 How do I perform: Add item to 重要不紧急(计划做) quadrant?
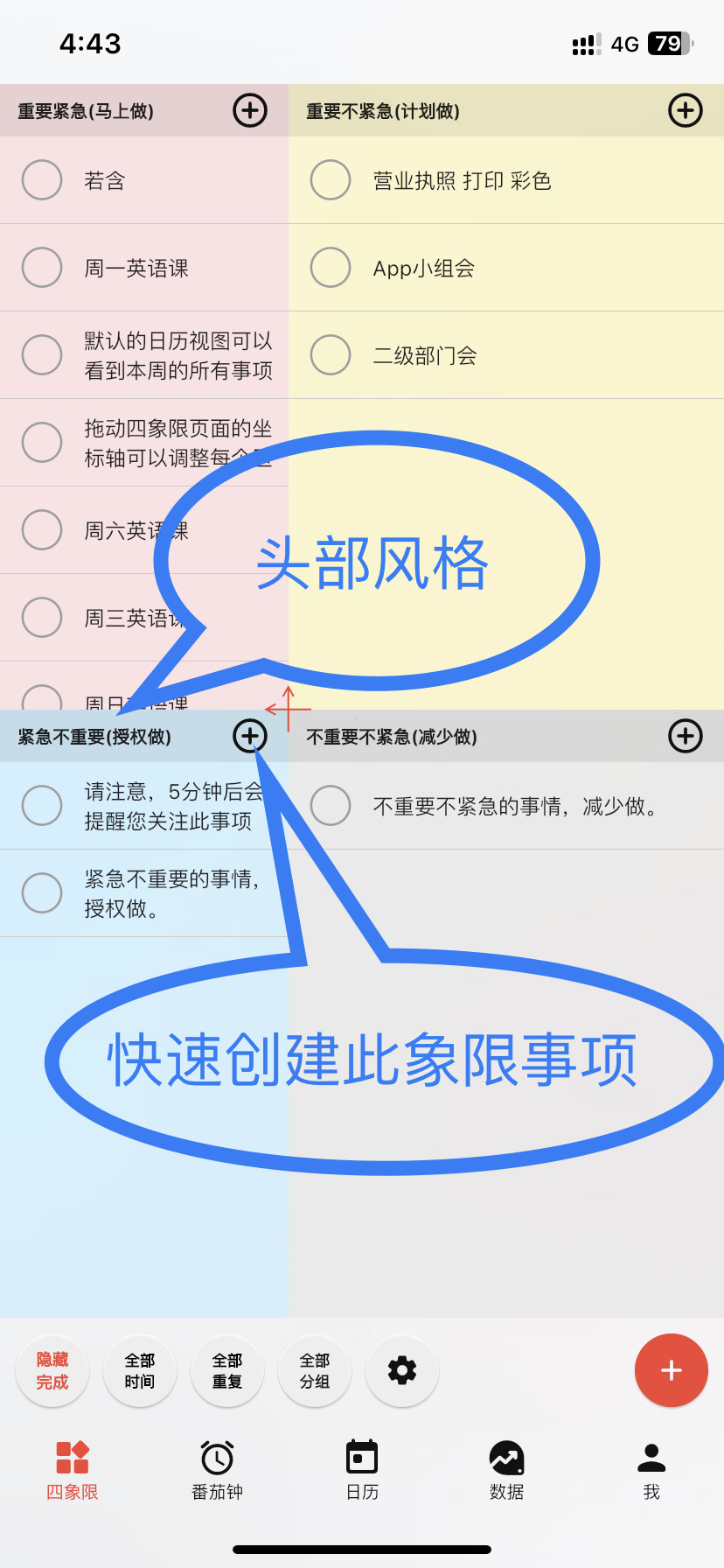click(x=685, y=110)
